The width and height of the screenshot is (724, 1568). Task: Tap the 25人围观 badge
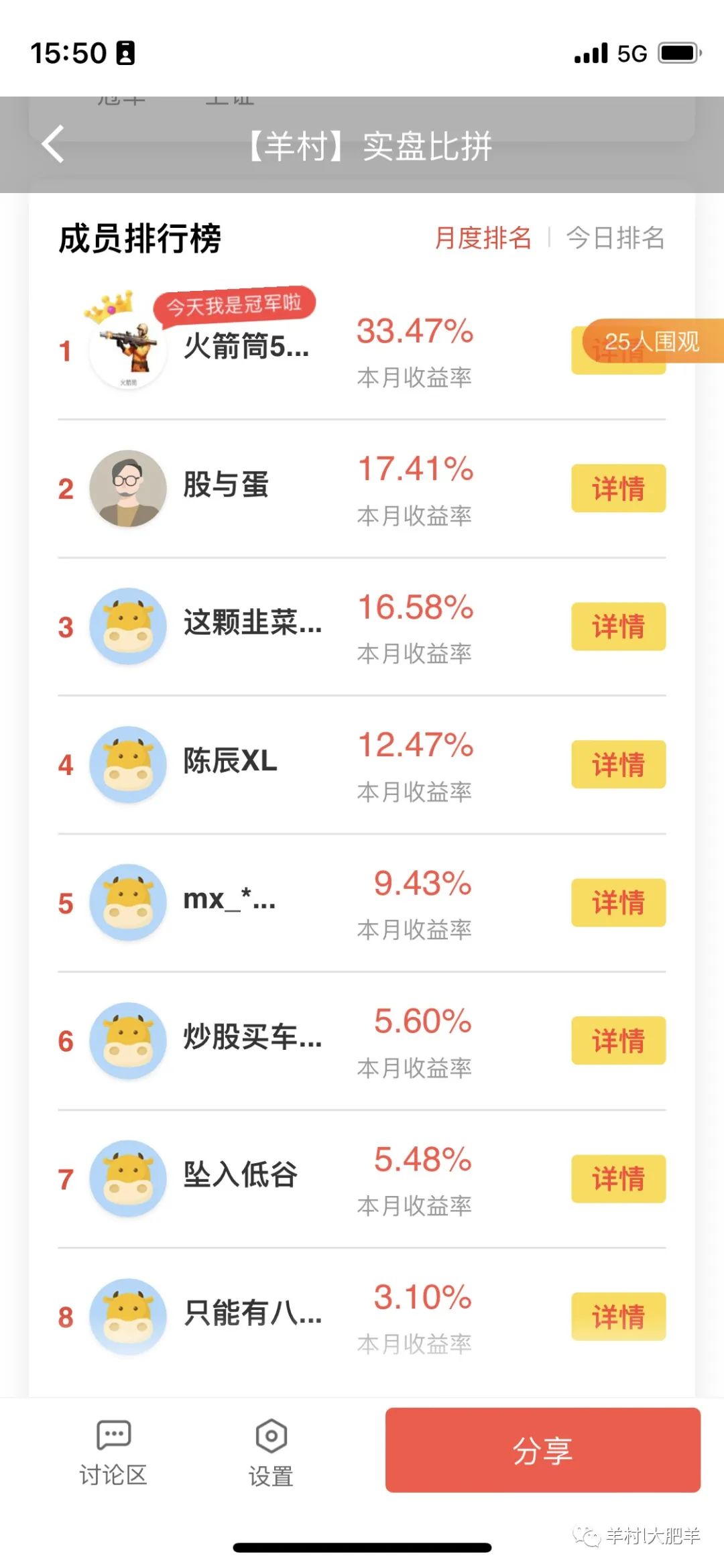(x=652, y=341)
